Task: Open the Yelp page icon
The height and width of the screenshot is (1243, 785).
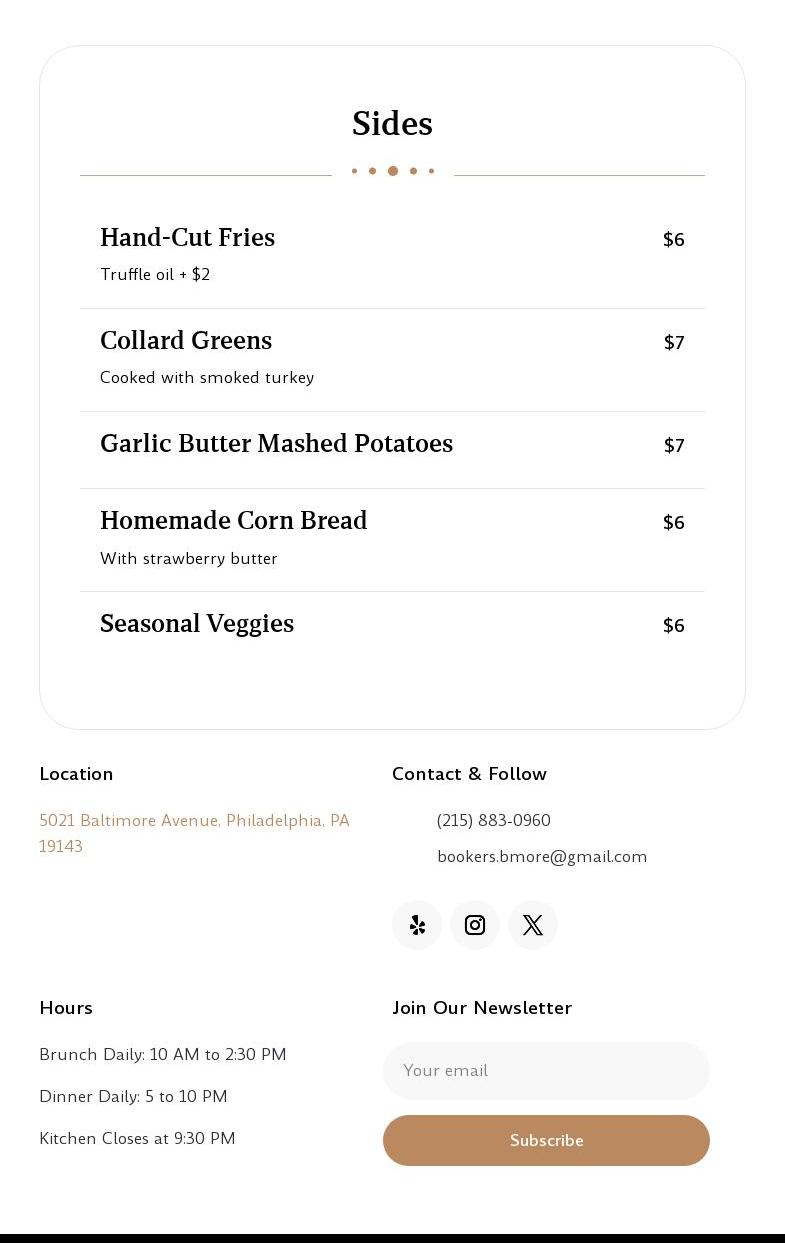Action: click(x=417, y=925)
